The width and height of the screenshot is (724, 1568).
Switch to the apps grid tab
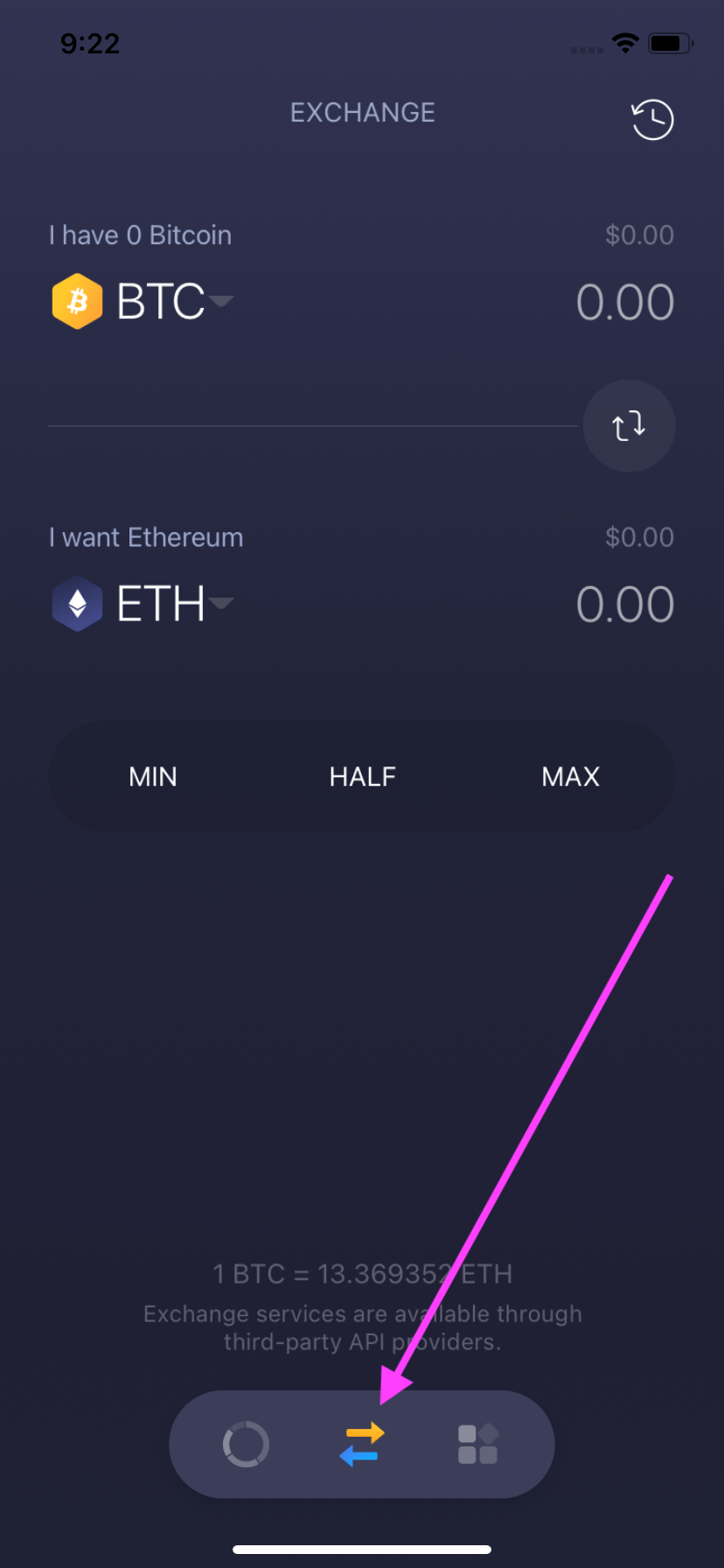coord(477,1444)
